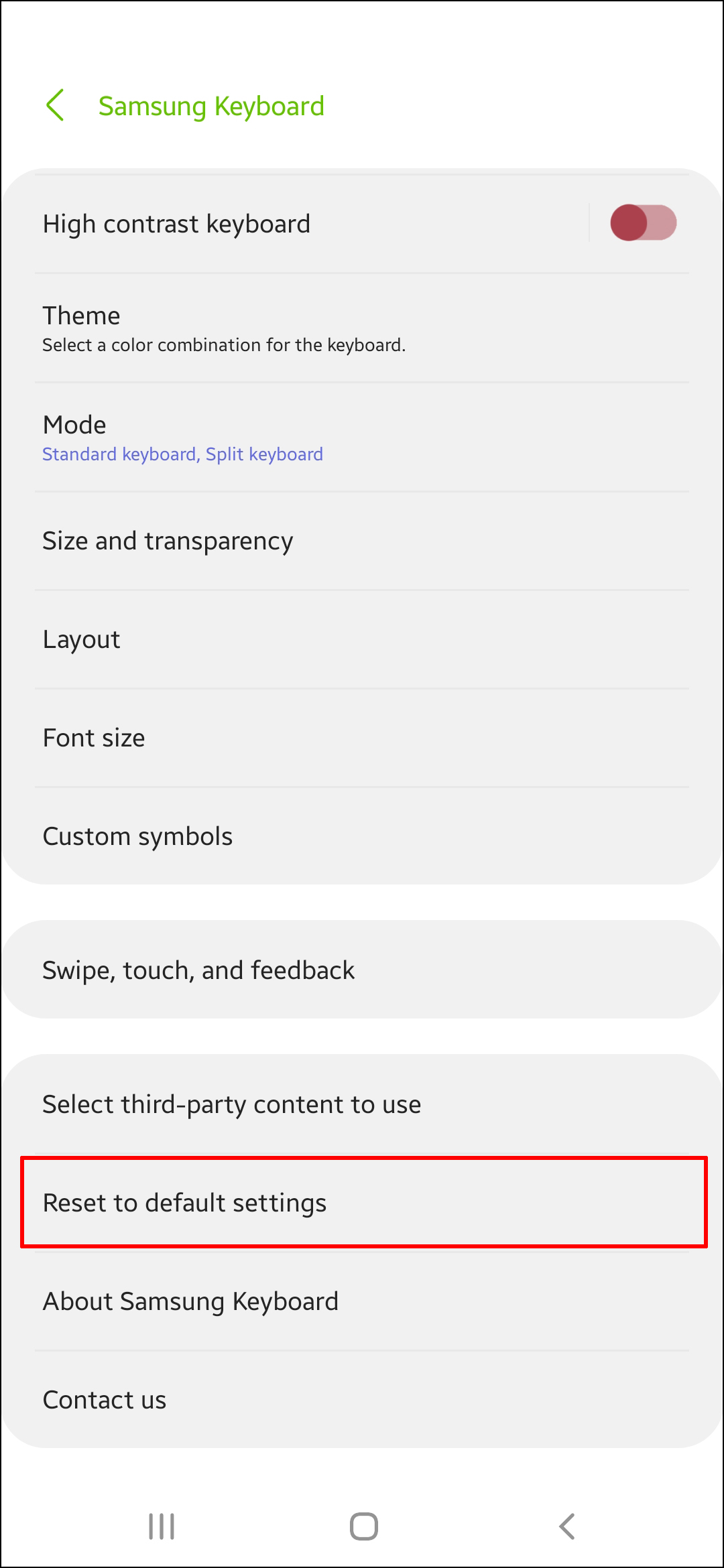Open Font size settings

click(362, 738)
